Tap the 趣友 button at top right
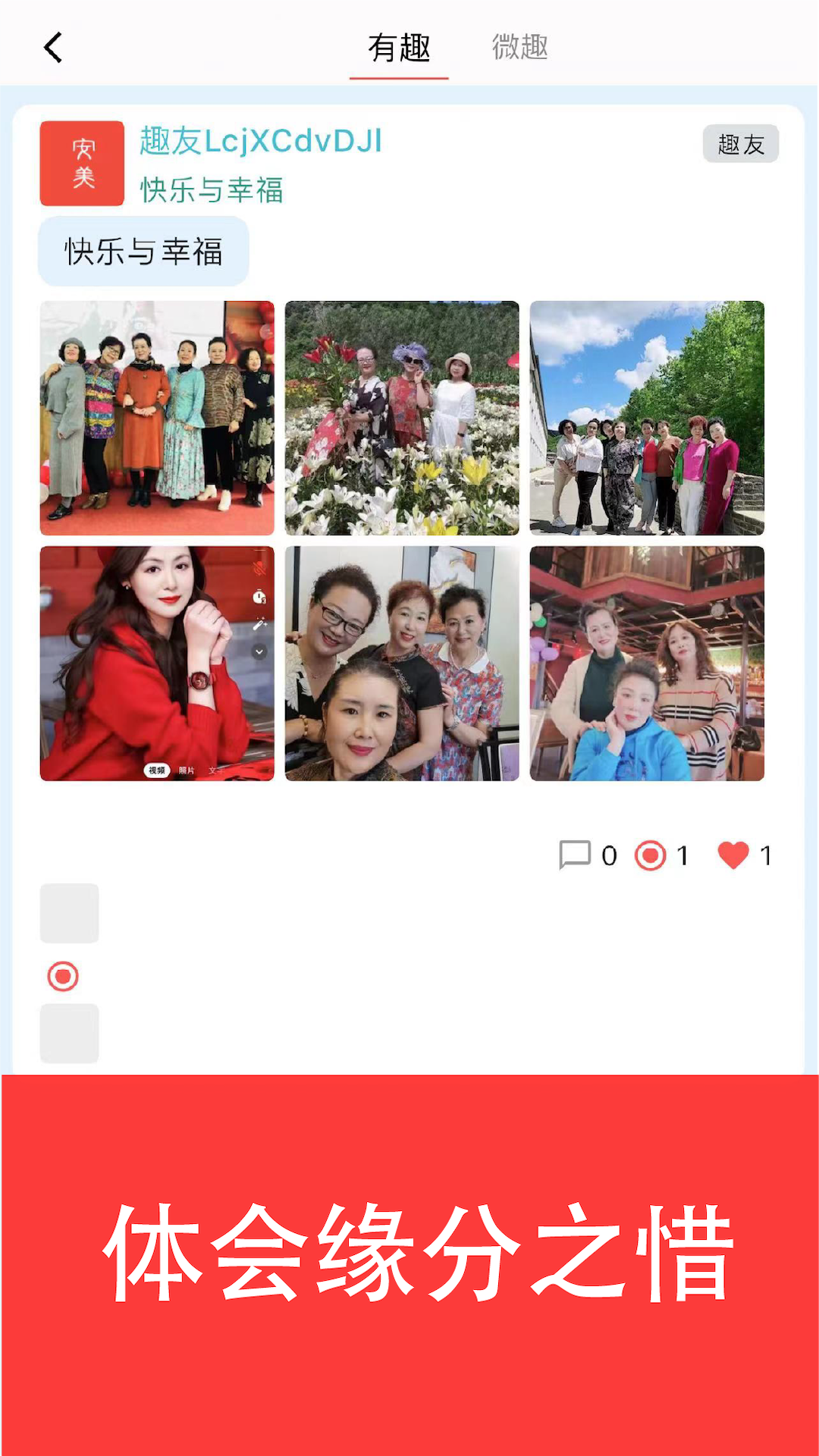This screenshot has height=1456, width=819. pos(740,143)
